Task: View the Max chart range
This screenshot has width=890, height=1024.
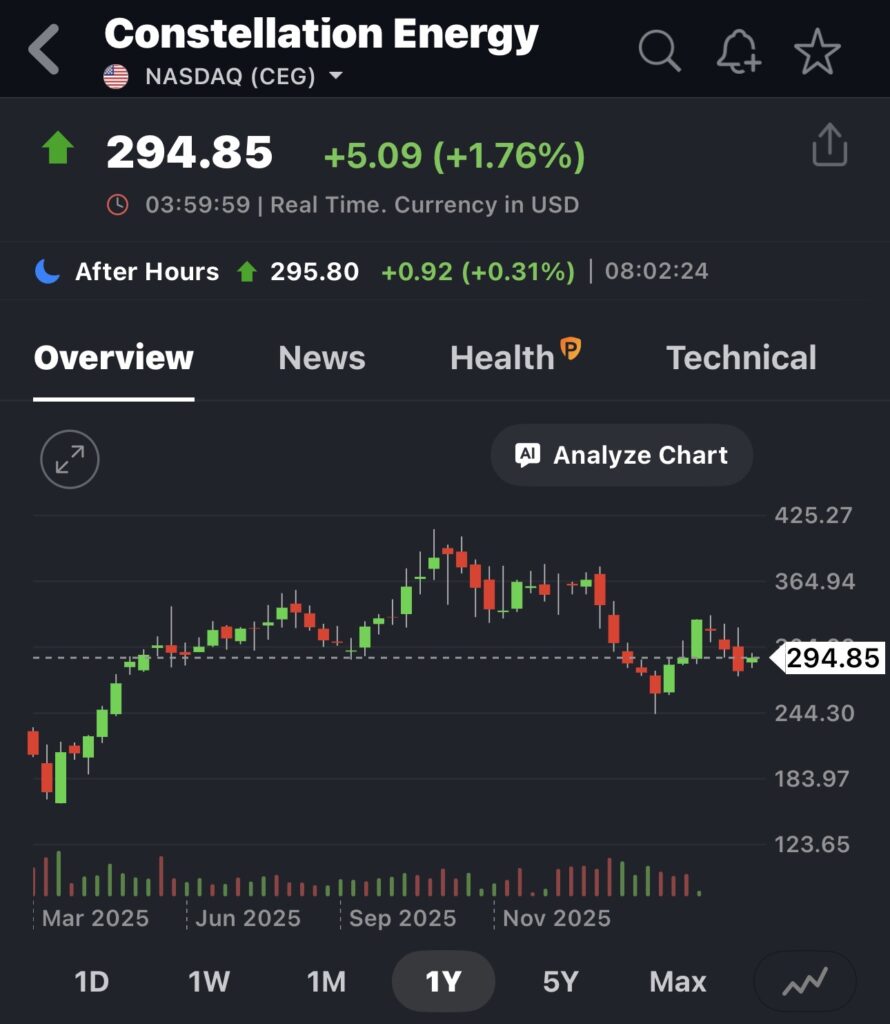Action: click(x=677, y=982)
